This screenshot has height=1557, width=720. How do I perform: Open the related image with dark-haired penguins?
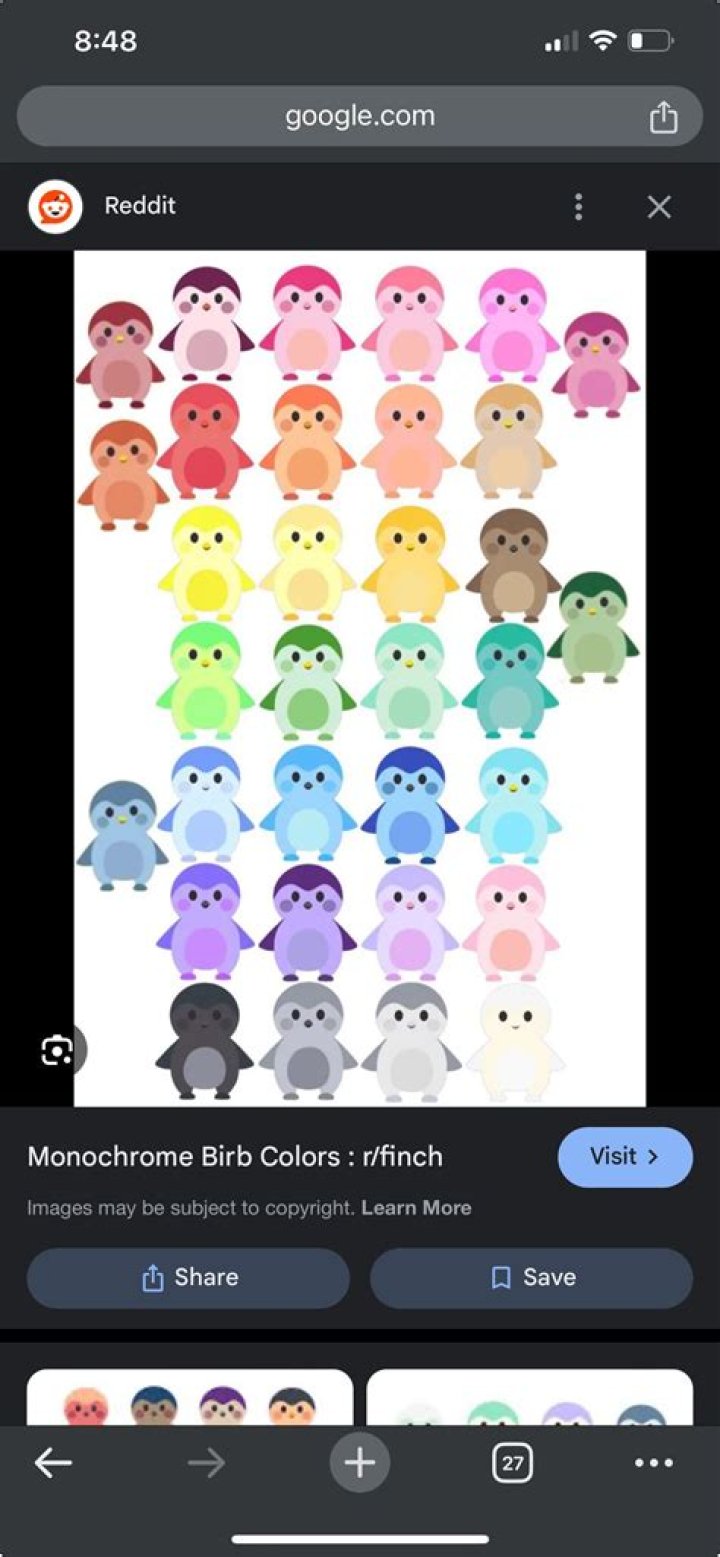click(190, 1398)
